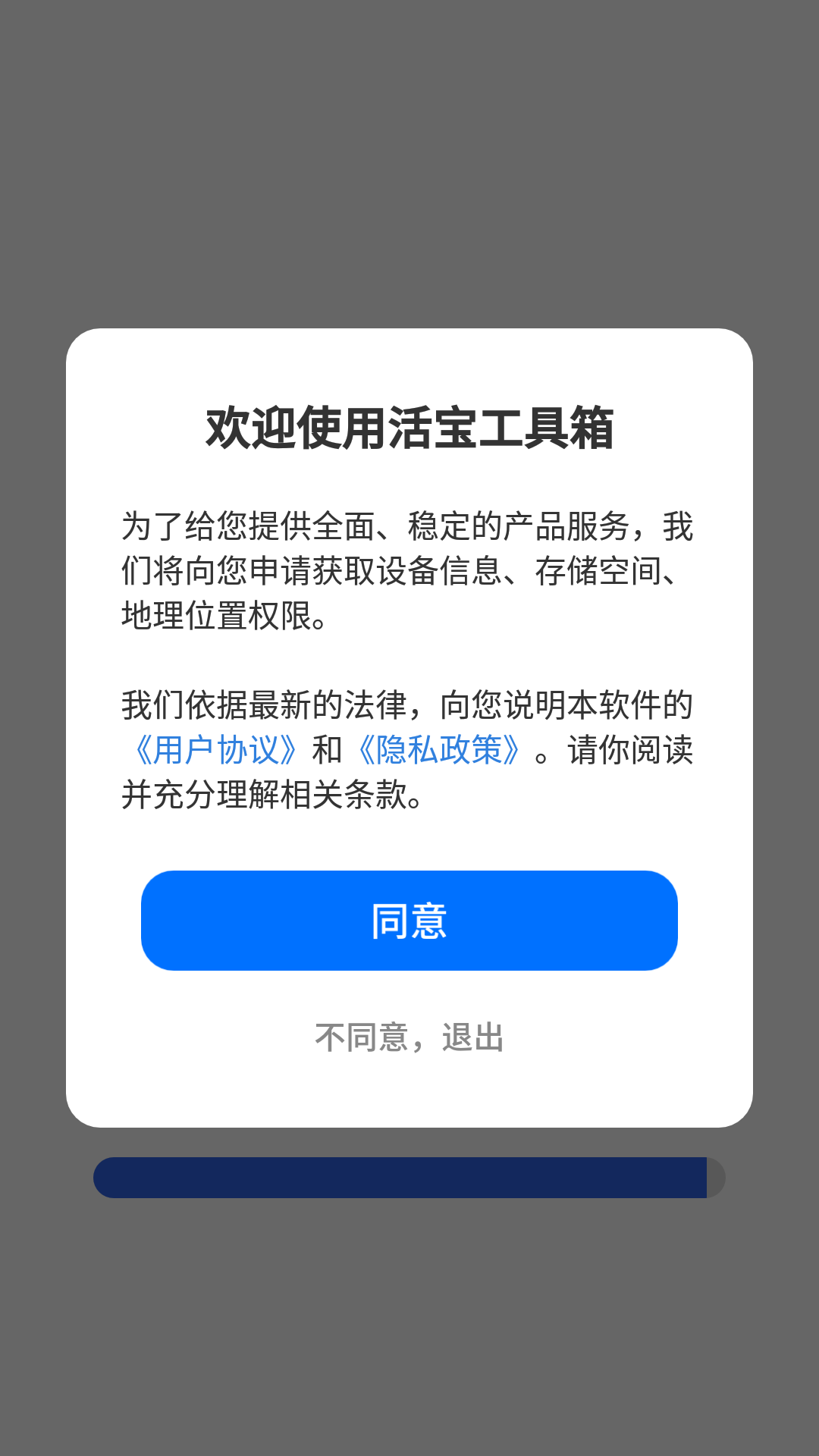
Task: Open the 《用户协议》 link
Action: (215, 750)
